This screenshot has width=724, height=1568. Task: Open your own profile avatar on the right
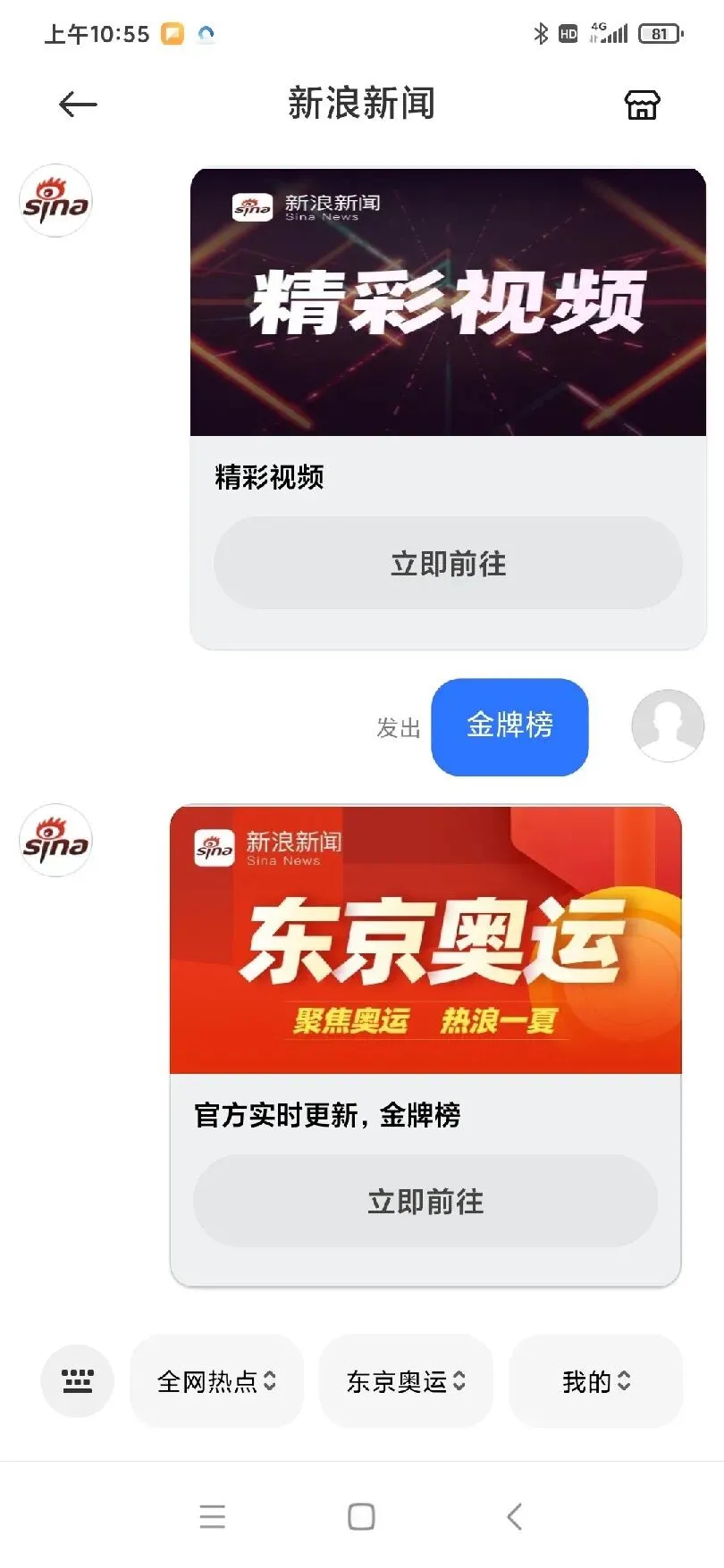pyautogui.click(x=668, y=726)
